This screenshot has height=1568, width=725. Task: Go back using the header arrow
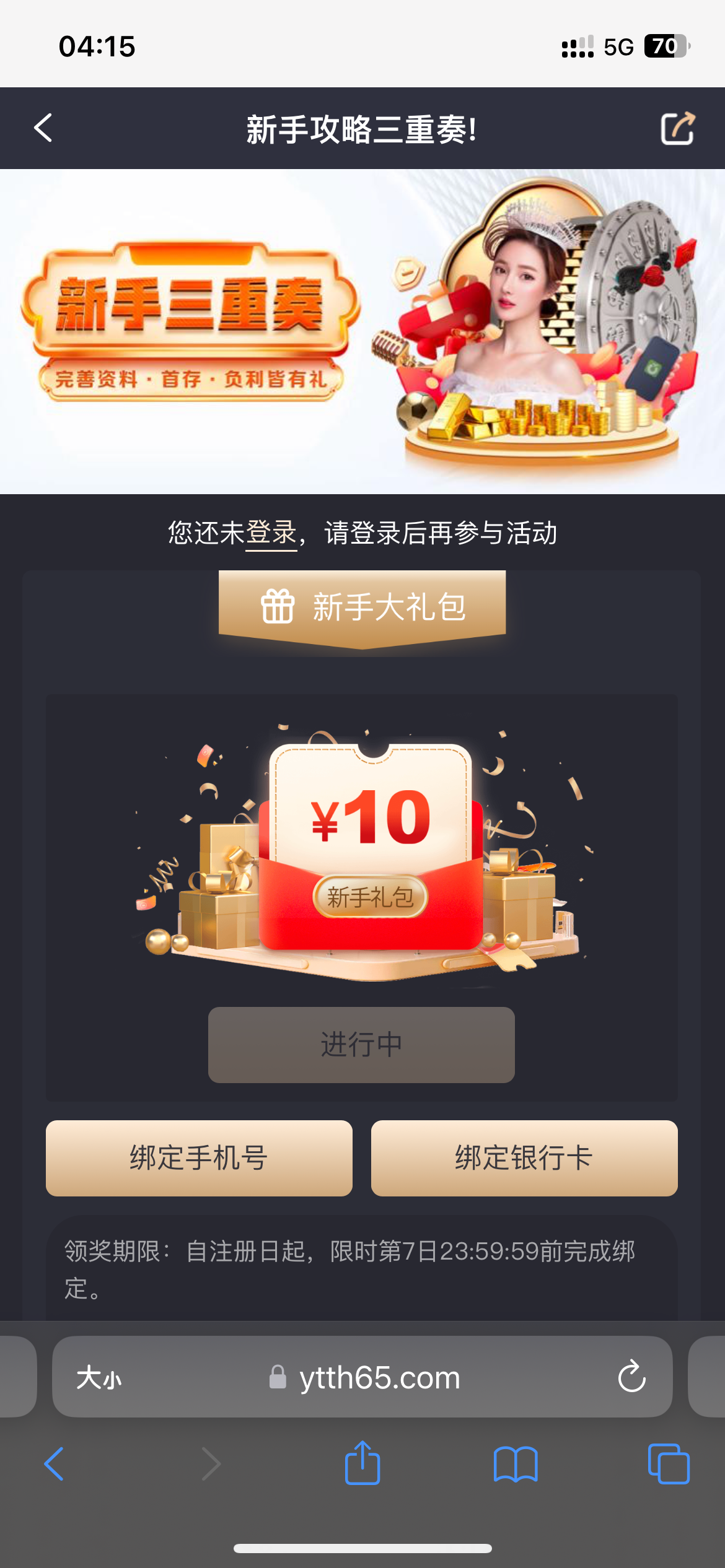(43, 128)
